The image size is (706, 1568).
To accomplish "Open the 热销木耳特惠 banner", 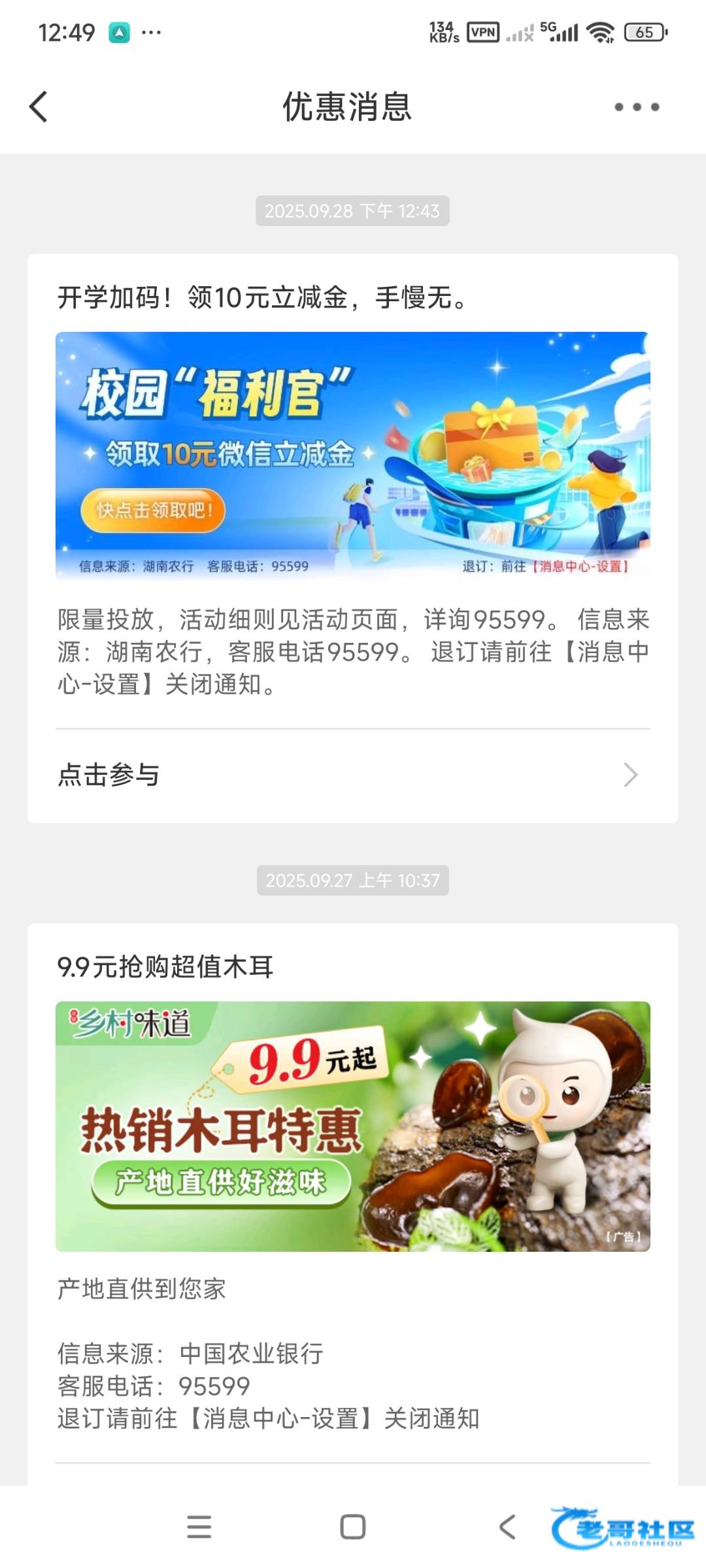I will 352,1126.
